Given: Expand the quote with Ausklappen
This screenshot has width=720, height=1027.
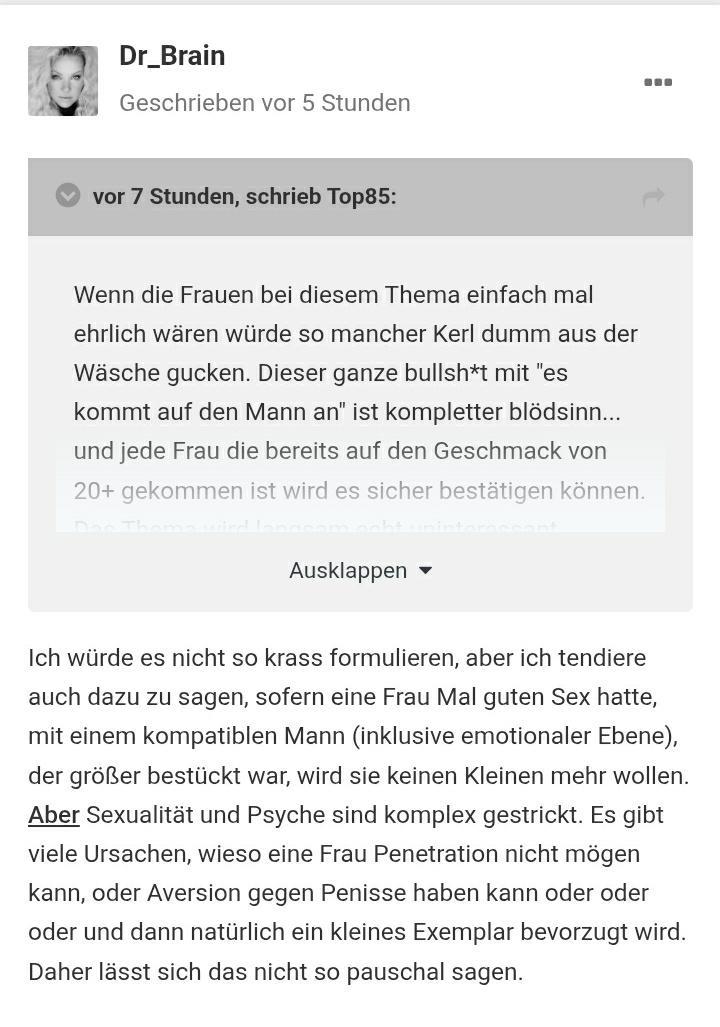Looking at the screenshot, I should point(360,570).
